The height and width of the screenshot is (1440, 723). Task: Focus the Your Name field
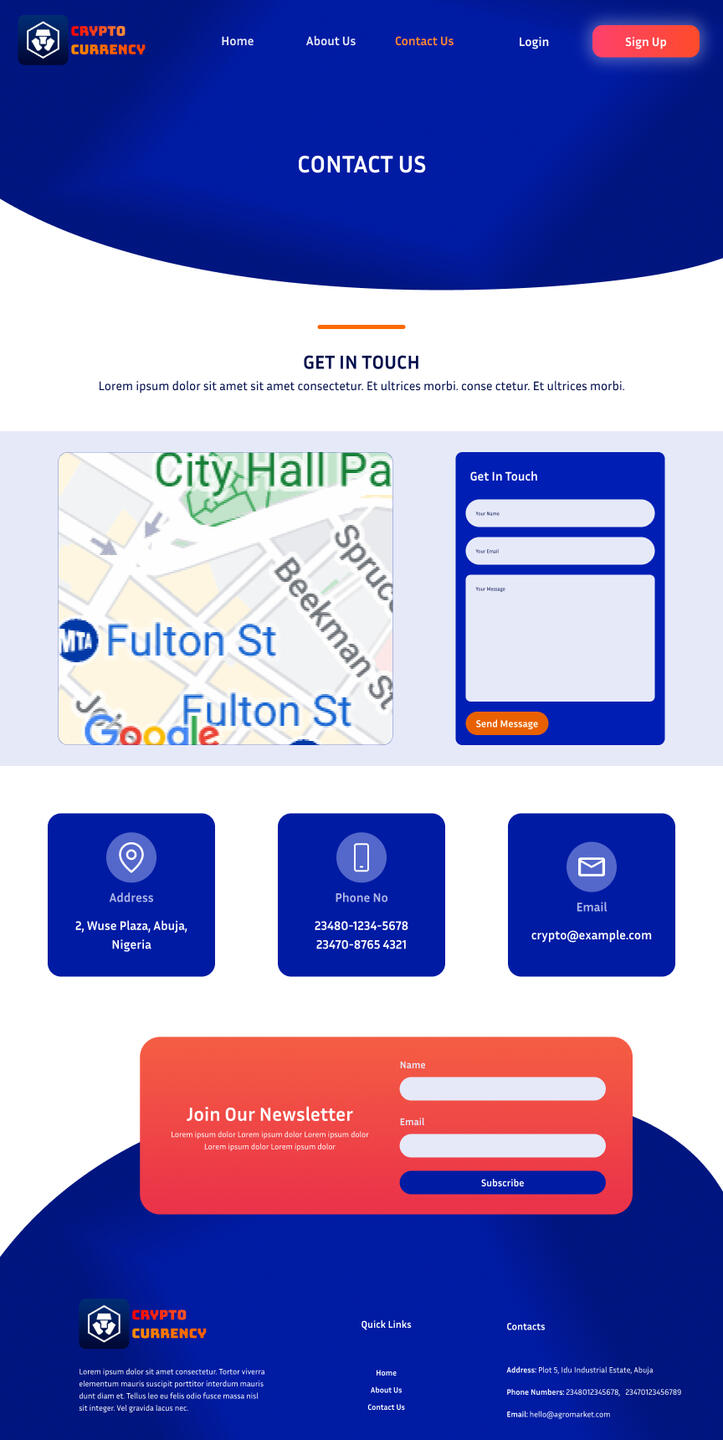pyautogui.click(x=559, y=513)
